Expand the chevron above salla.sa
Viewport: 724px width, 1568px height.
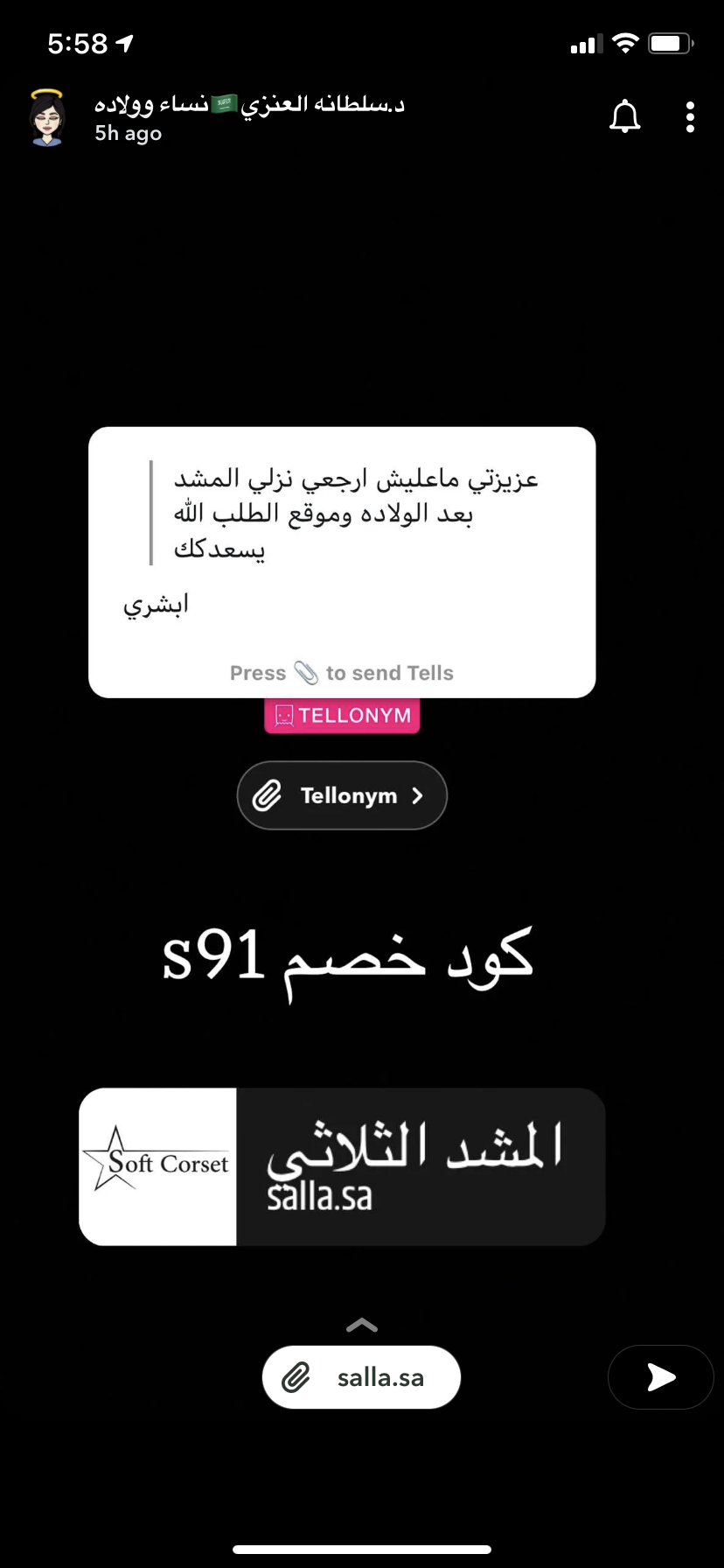[x=362, y=1326]
